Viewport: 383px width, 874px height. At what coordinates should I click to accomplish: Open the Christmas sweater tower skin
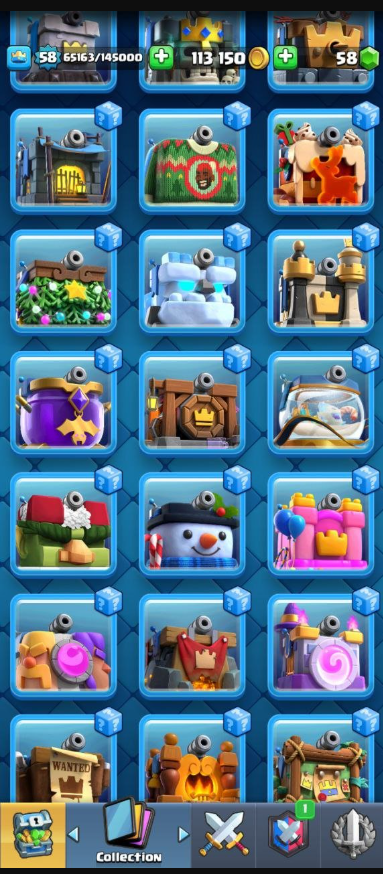click(192, 161)
